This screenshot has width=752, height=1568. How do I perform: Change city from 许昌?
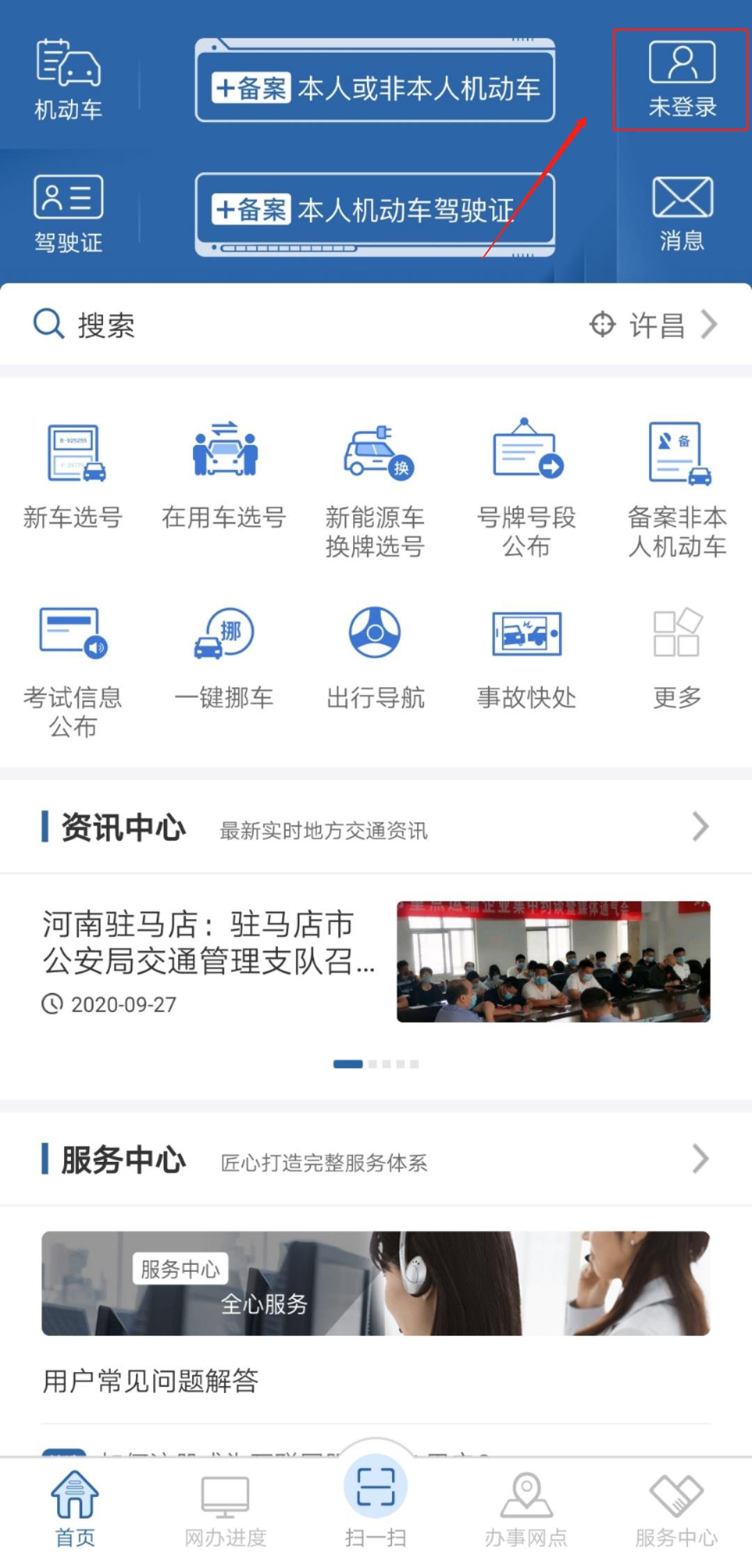[x=655, y=325]
